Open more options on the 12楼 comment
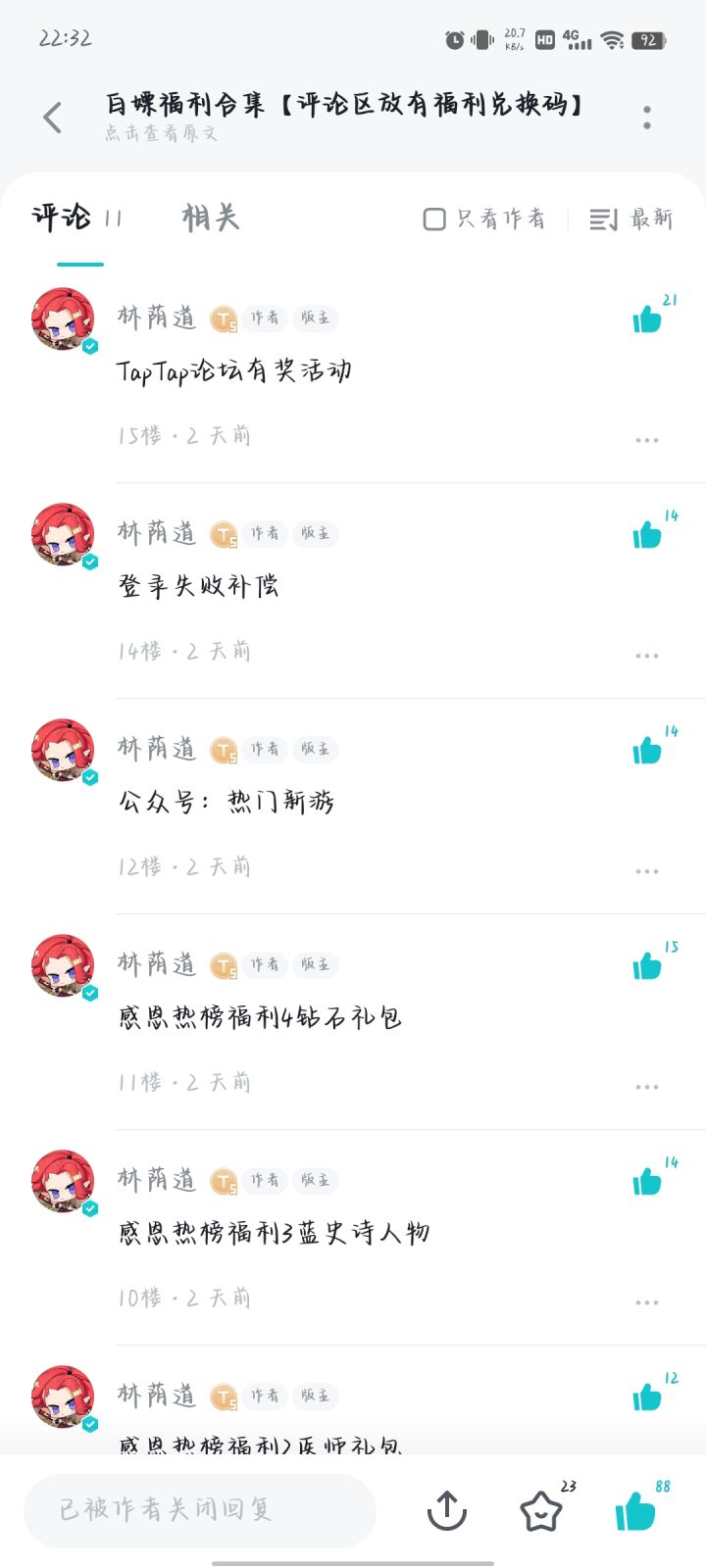The height and width of the screenshot is (1568, 706). pos(647,871)
